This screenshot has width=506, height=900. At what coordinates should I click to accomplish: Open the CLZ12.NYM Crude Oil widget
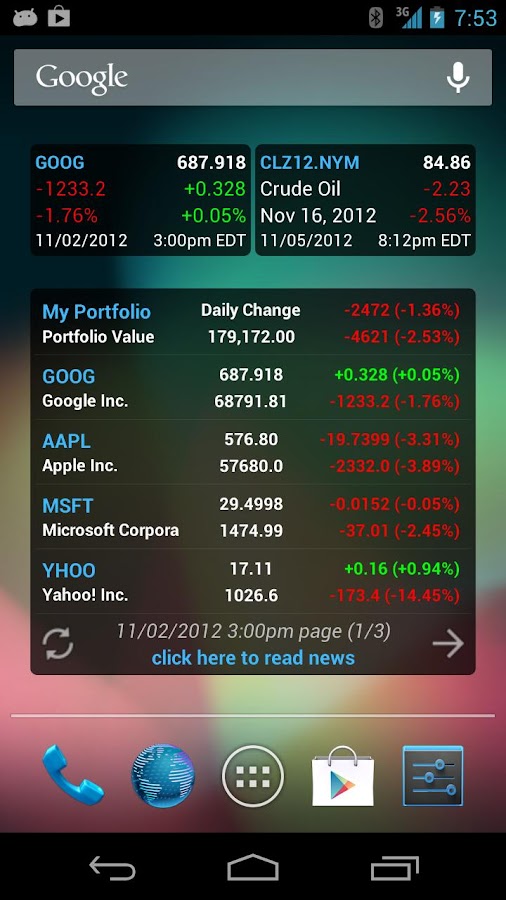pos(365,200)
